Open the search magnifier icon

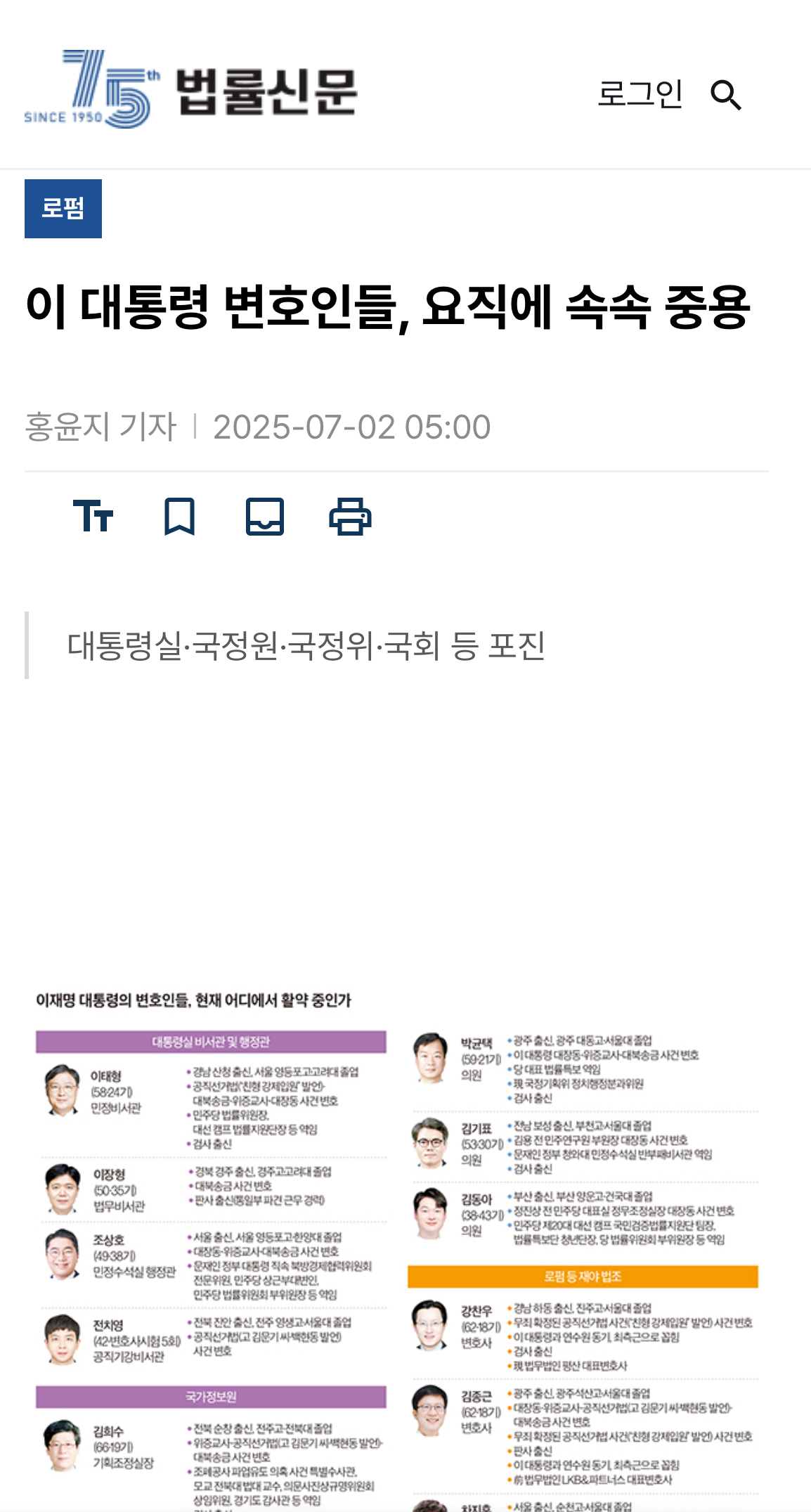point(726,95)
